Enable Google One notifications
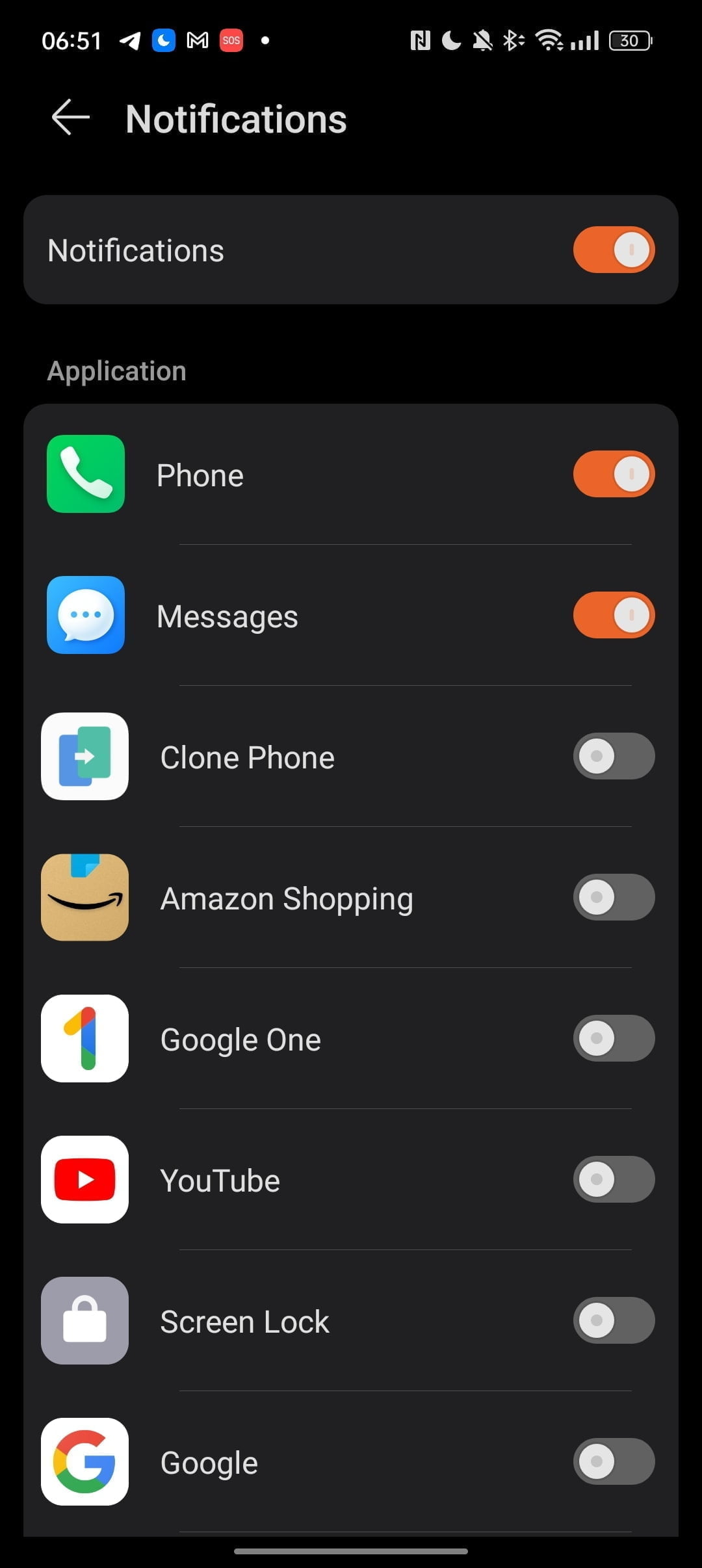This screenshot has width=702, height=1568. (614, 1038)
